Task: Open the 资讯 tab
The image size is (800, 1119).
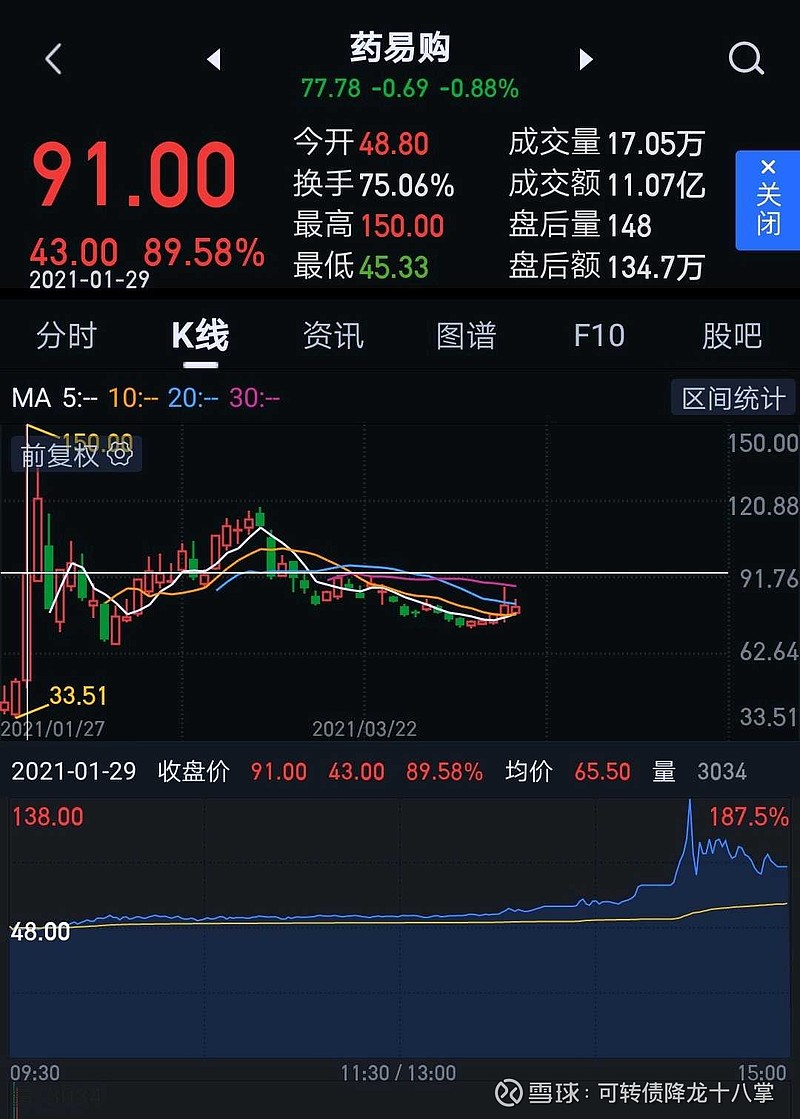Action: pyautogui.click(x=331, y=337)
